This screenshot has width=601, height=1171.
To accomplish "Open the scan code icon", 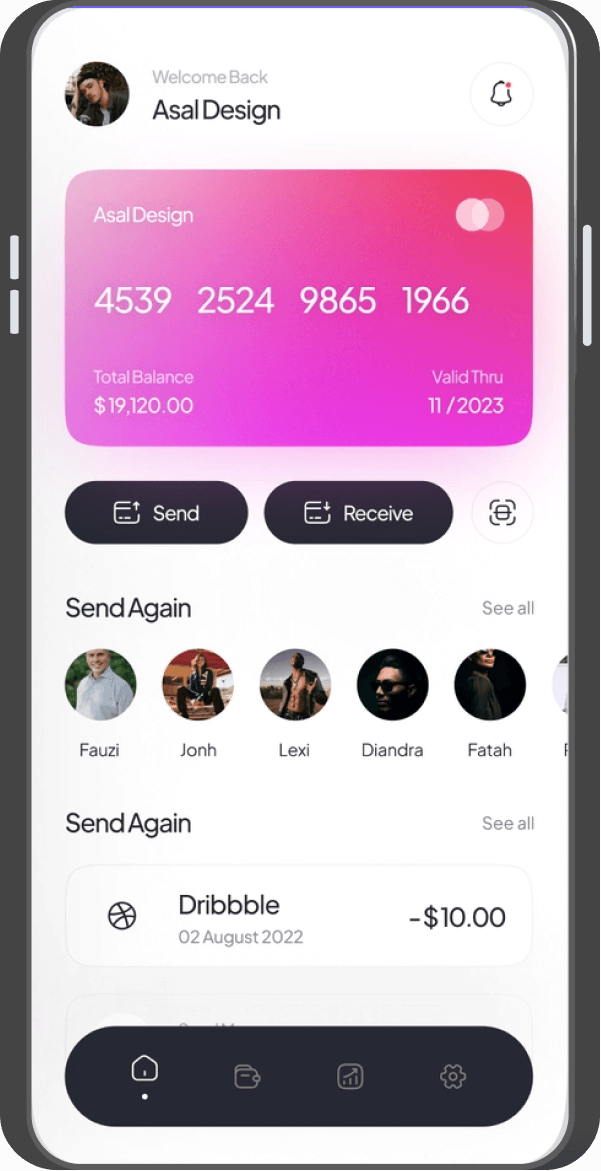I will tap(502, 513).
